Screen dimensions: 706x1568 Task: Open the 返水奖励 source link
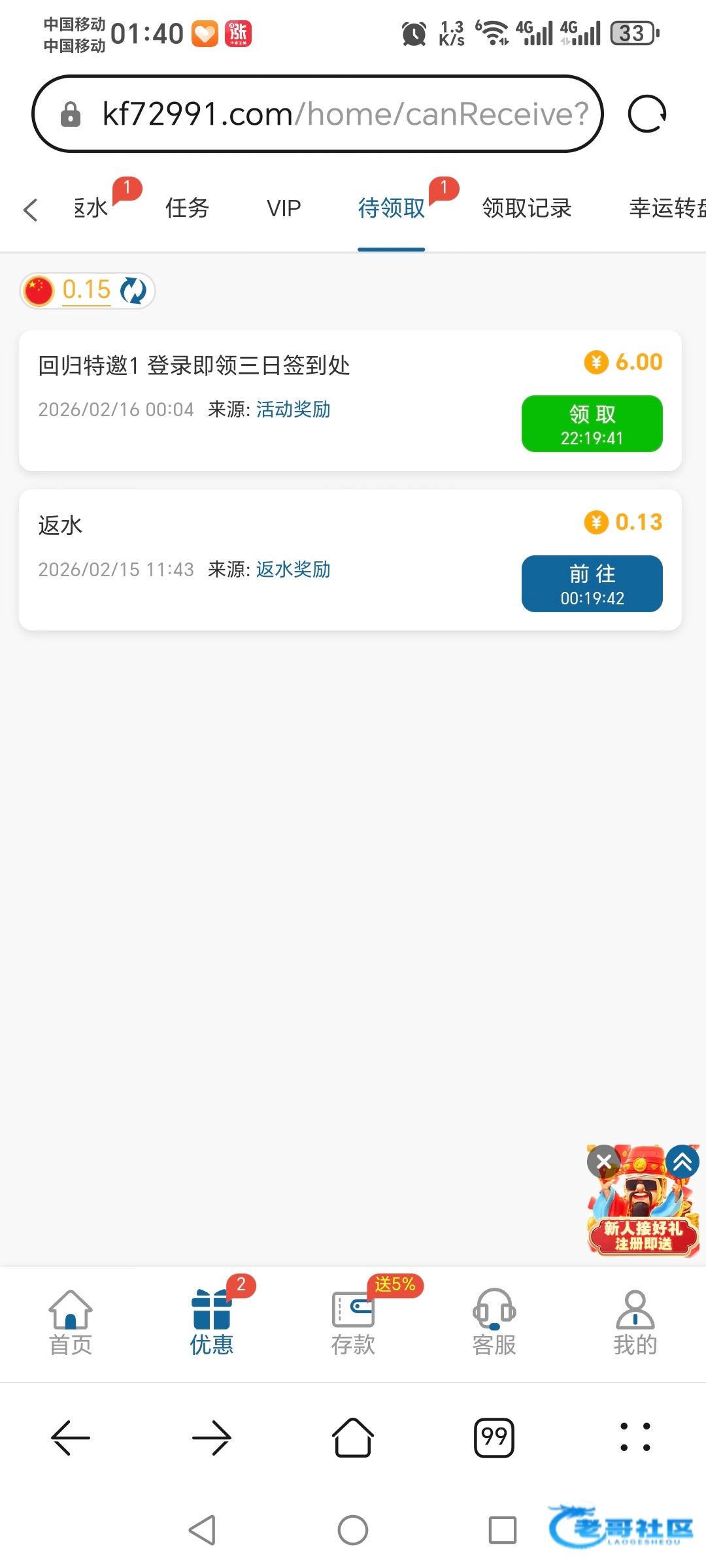tap(293, 570)
